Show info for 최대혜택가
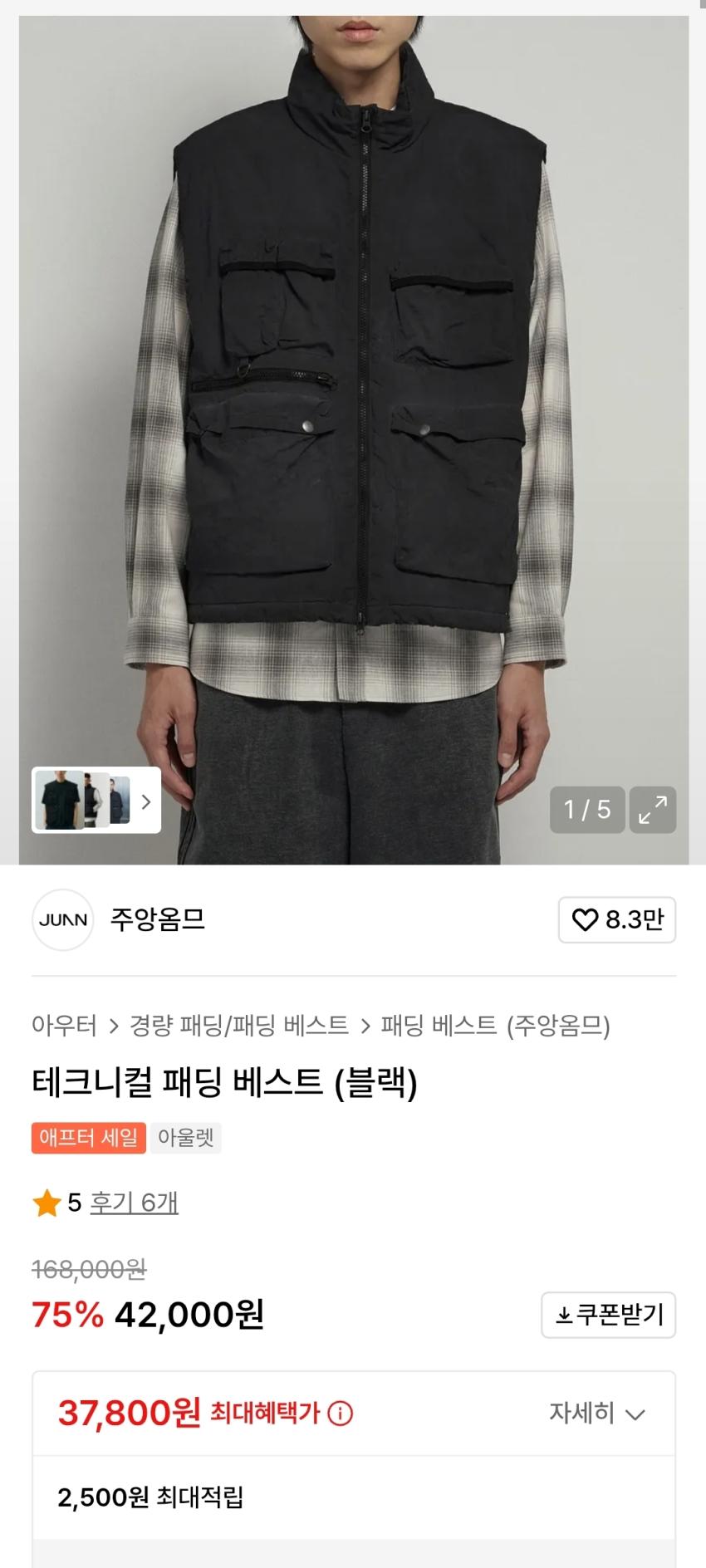Image resolution: width=706 pixels, height=1568 pixels. pyautogui.click(x=341, y=1413)
